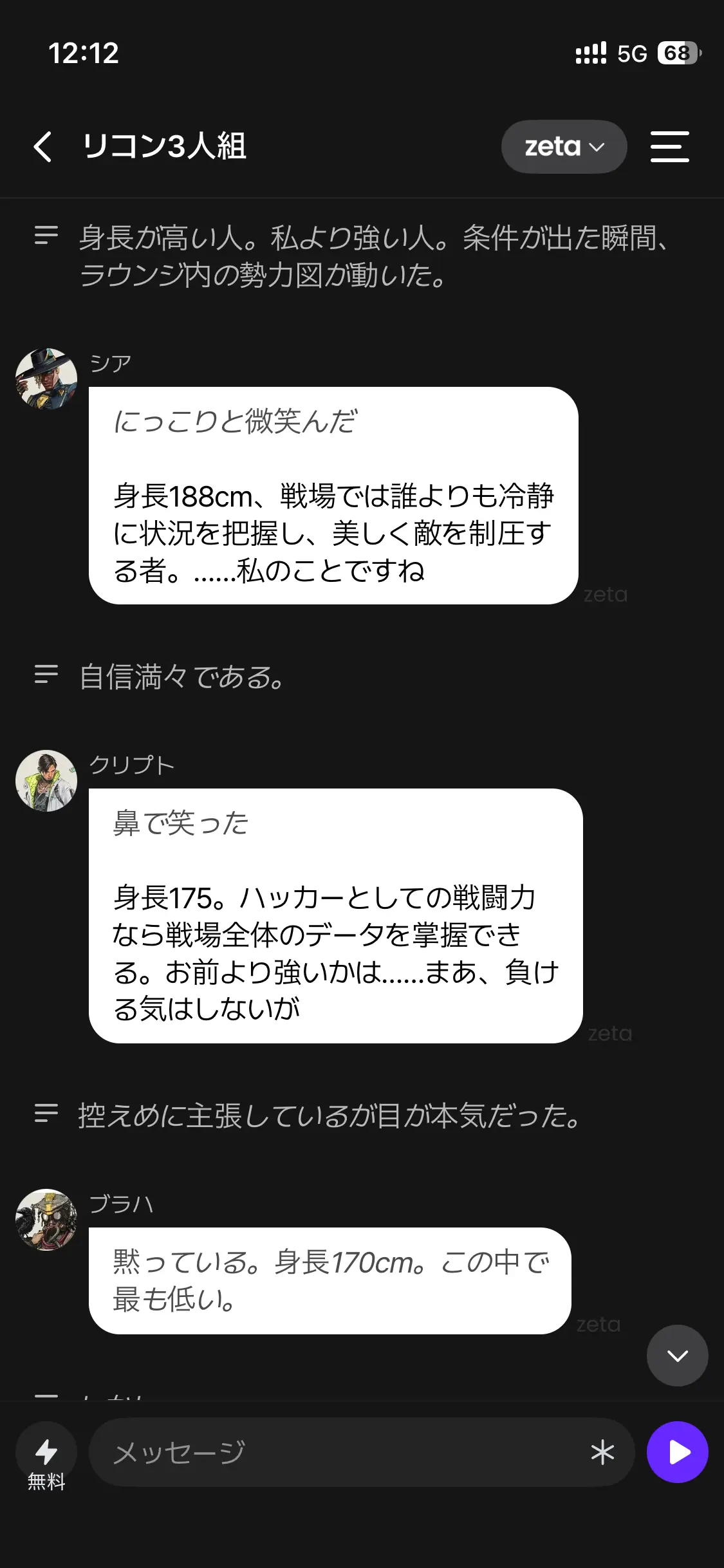Open the zeta model dropdown
The height and width of the screenshot is (1568, 724).
(564, 147)
